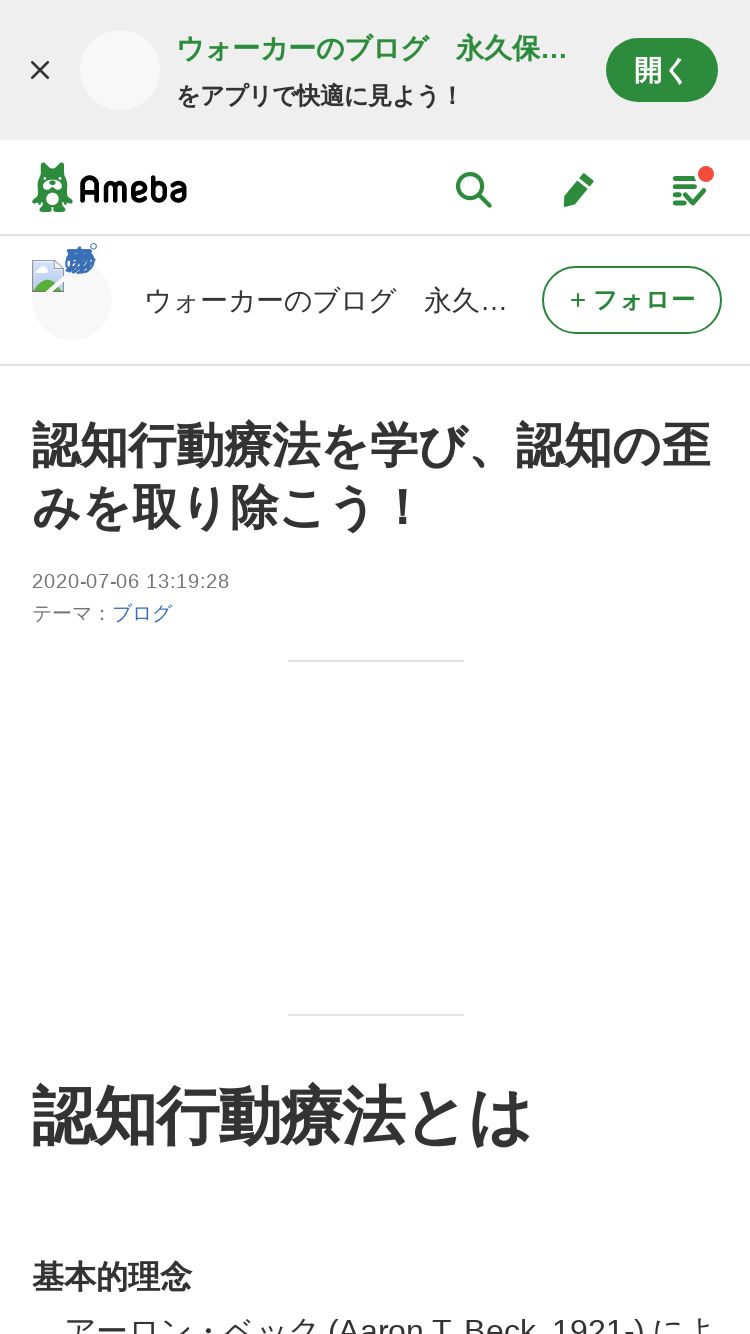Open the blog author's profile avatar
Viewport: 750px width, 1334px height.
pyautogui.click(x=72, y=300)
